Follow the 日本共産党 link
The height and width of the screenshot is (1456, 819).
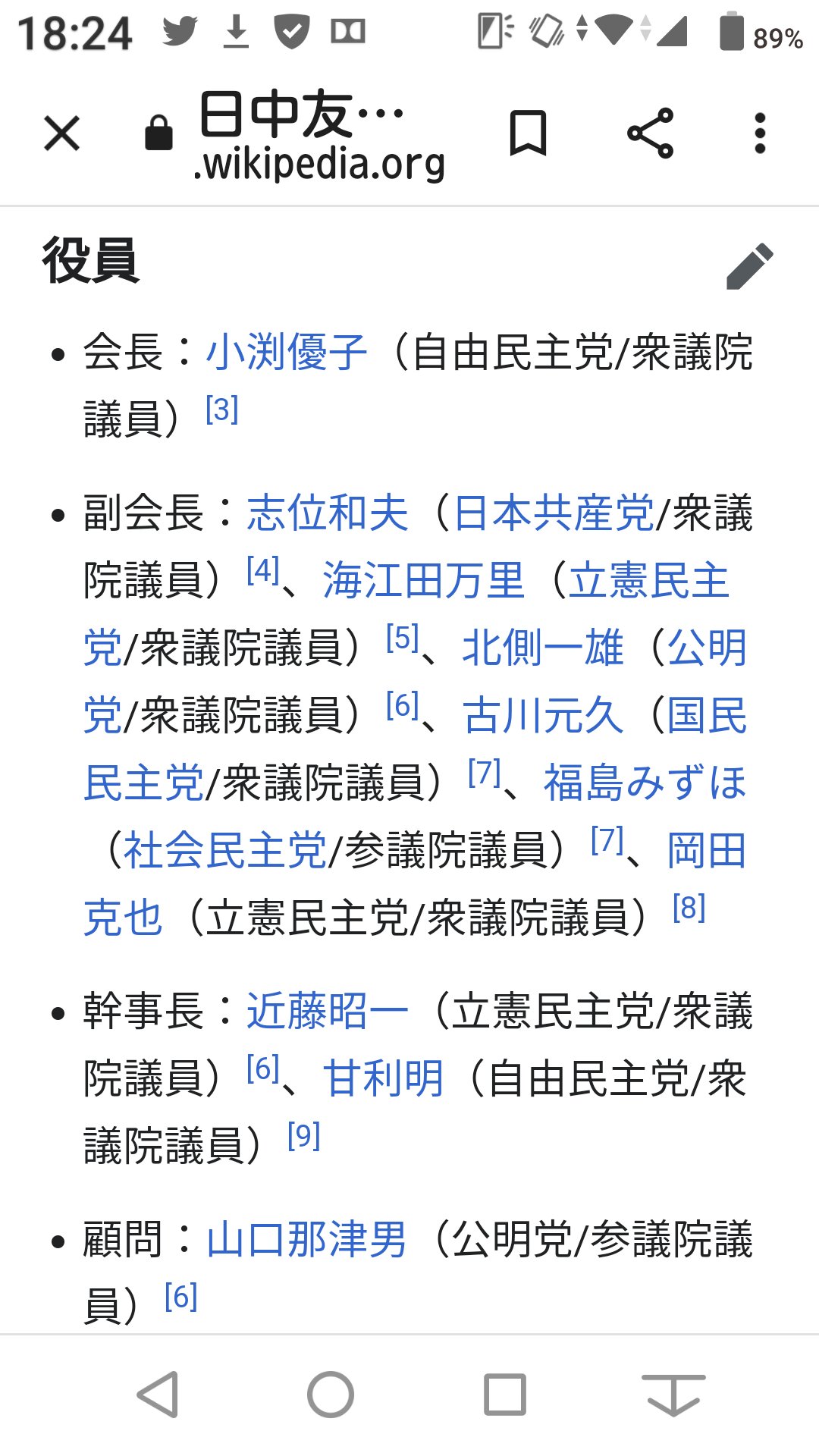click(x=554, y=513)
